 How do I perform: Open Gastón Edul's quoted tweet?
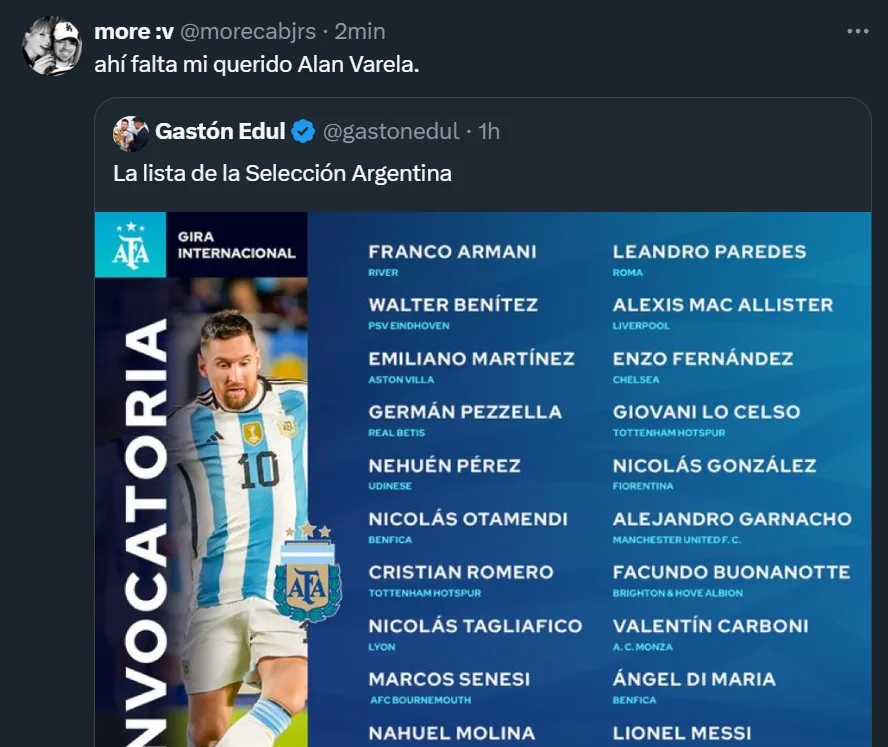coord(480,173)
